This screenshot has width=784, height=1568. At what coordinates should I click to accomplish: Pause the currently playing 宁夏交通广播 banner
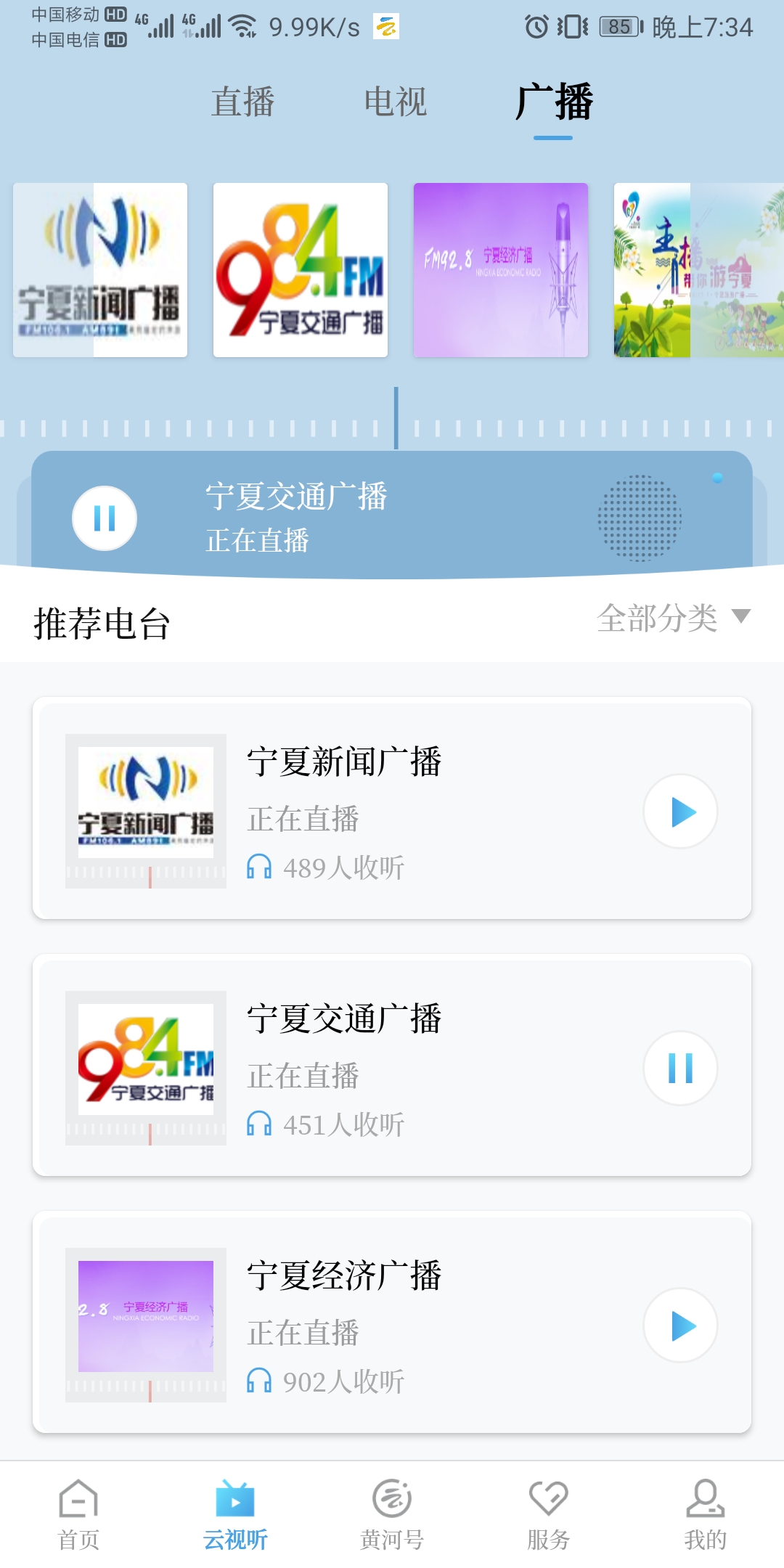(105, 519)
